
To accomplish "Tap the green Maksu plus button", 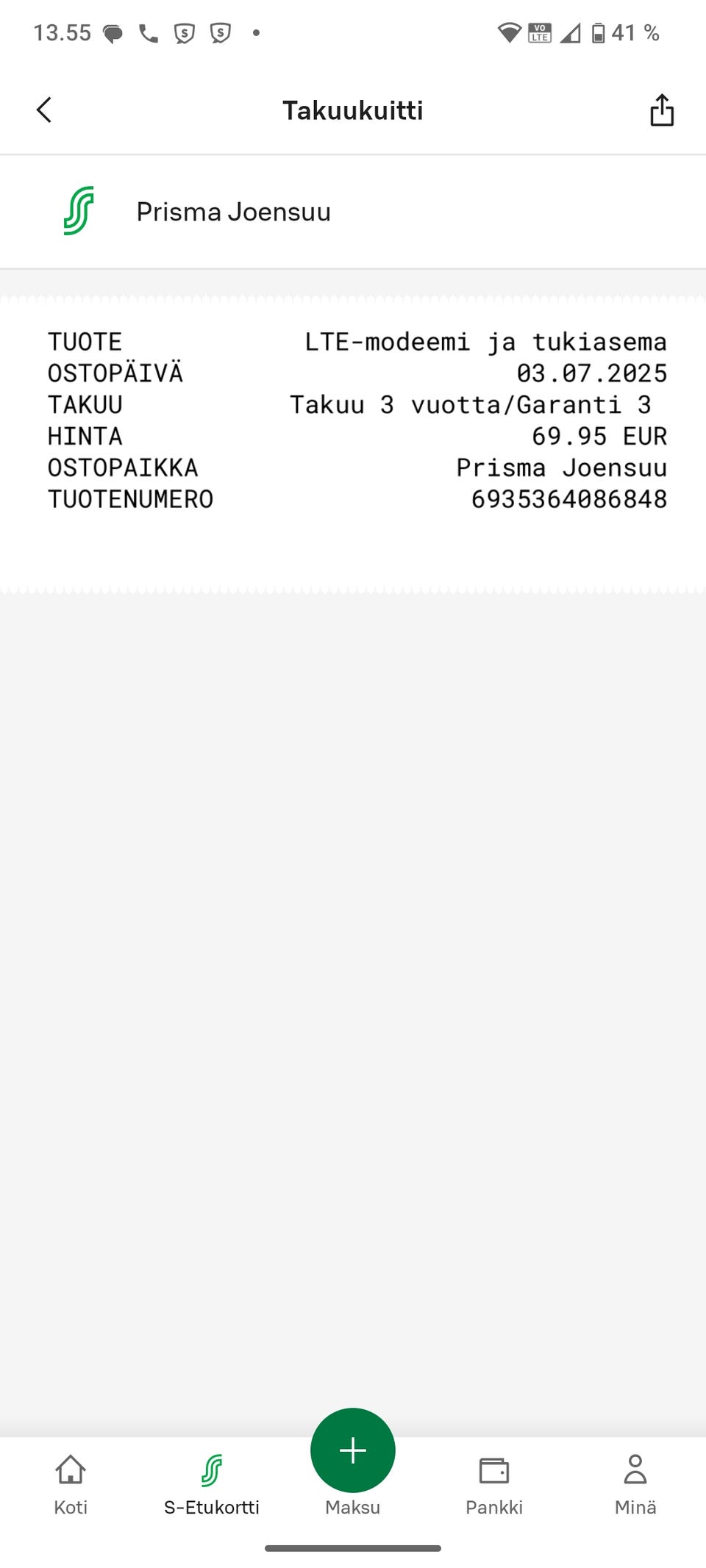I will (x=353, y=1450).
